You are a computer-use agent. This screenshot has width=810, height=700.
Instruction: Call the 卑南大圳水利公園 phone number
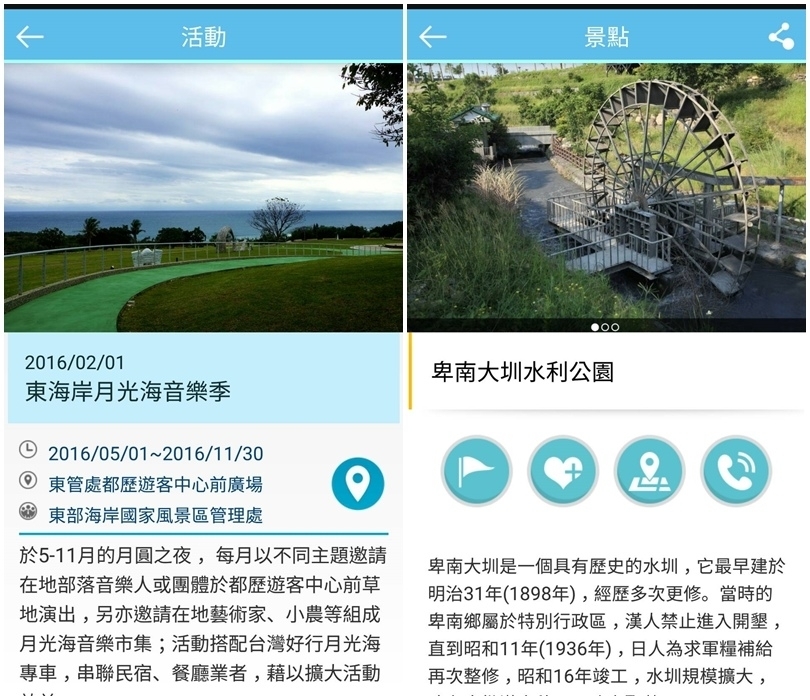tap(736, 471)
